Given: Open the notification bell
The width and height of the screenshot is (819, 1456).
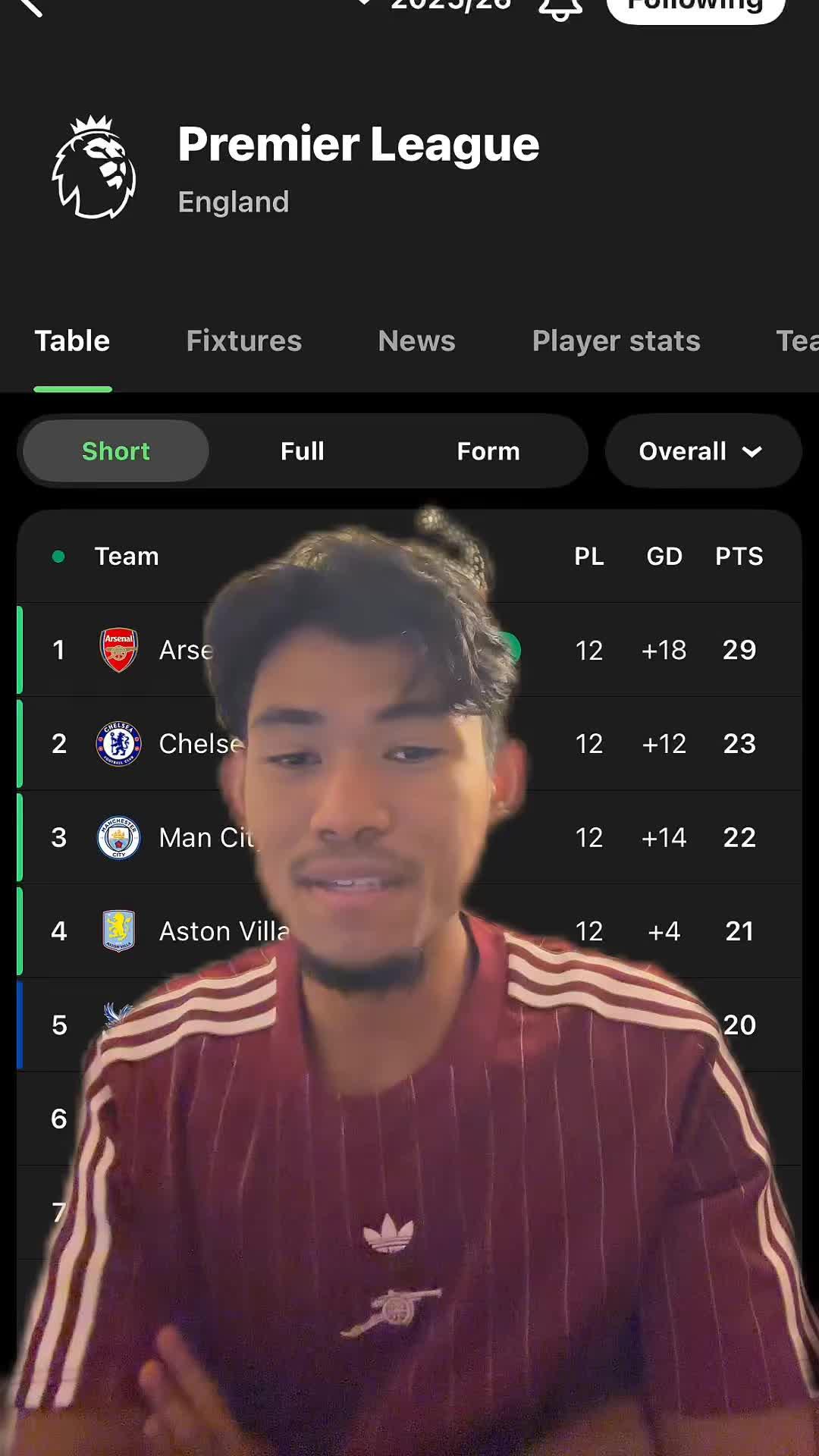Looking at the screenshot, I should 560,6.
